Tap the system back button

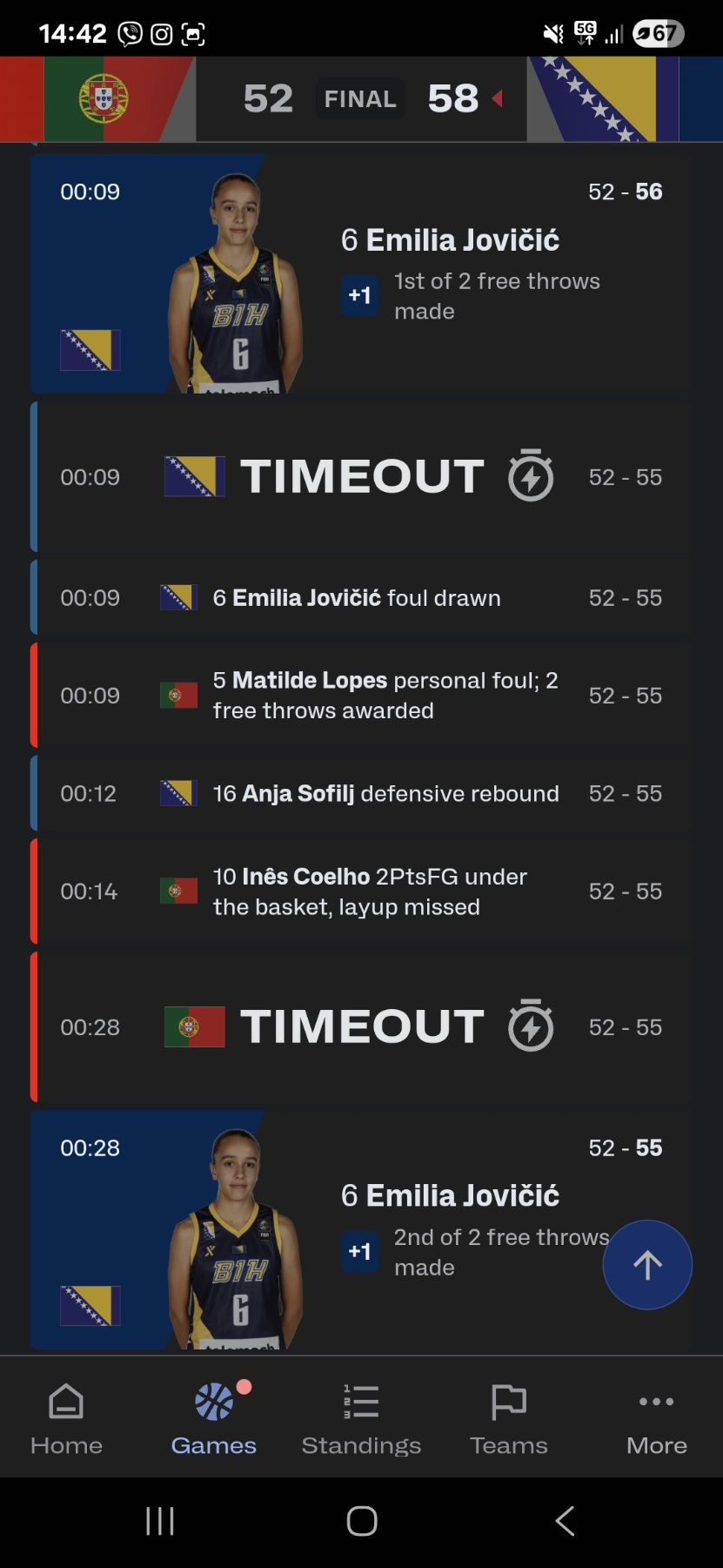coord(565,1521)
